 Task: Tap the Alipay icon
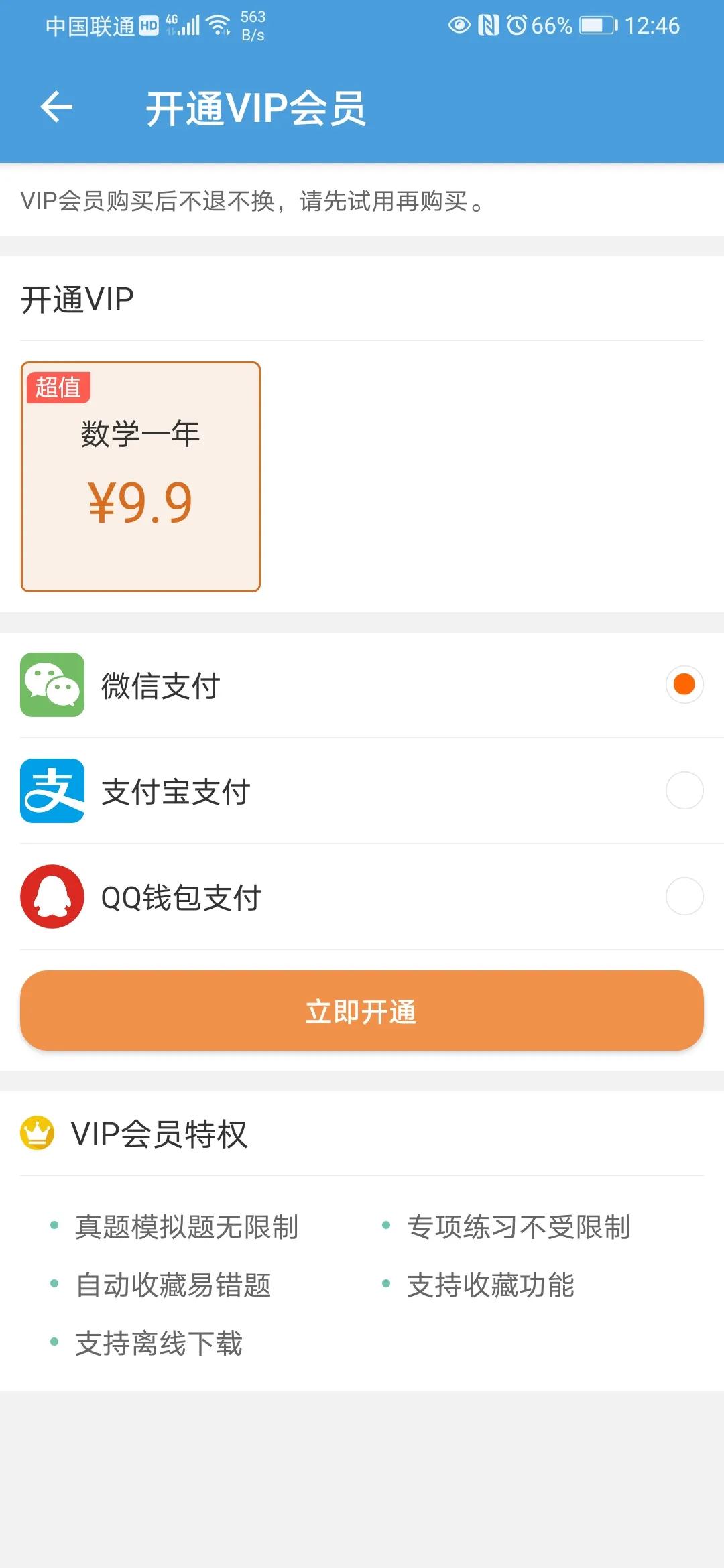point(52,792)
